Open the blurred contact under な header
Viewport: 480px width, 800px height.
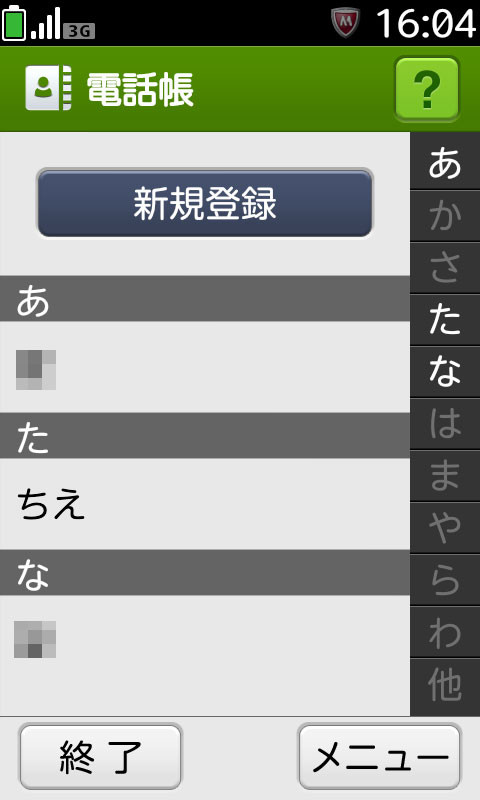tap(205, 640)
